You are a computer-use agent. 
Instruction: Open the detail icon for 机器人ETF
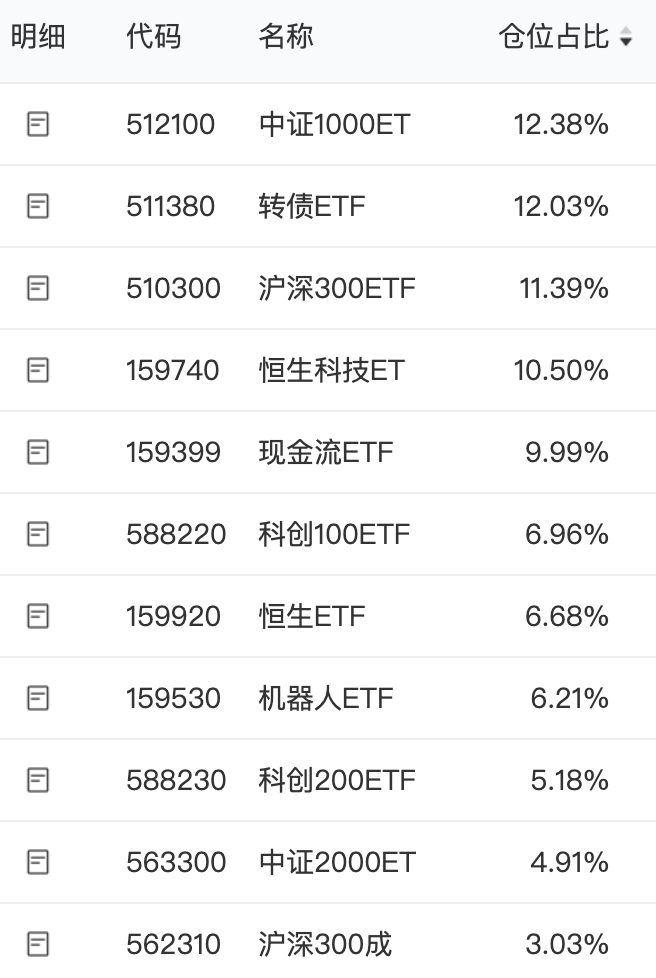click(x=38, y=698)
